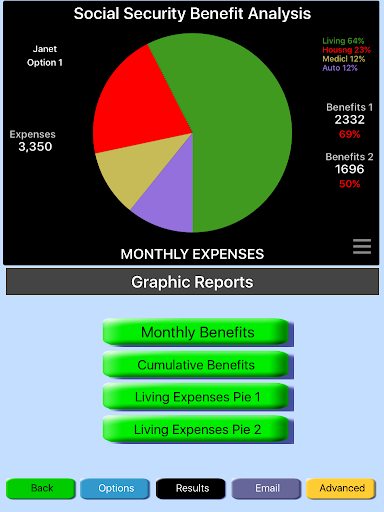Open the Cumulative Benefits report

(197, 364)
